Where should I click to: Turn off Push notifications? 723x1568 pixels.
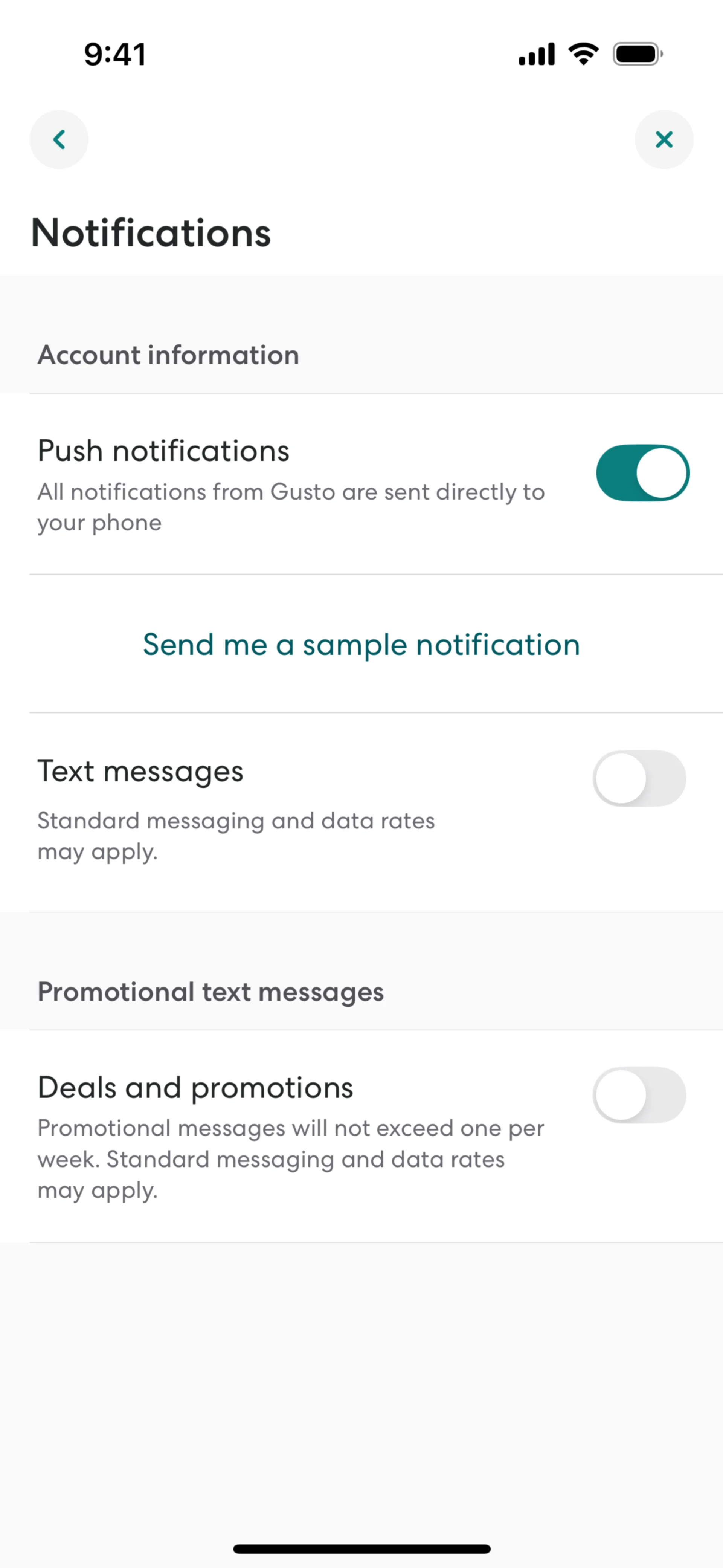642,473
